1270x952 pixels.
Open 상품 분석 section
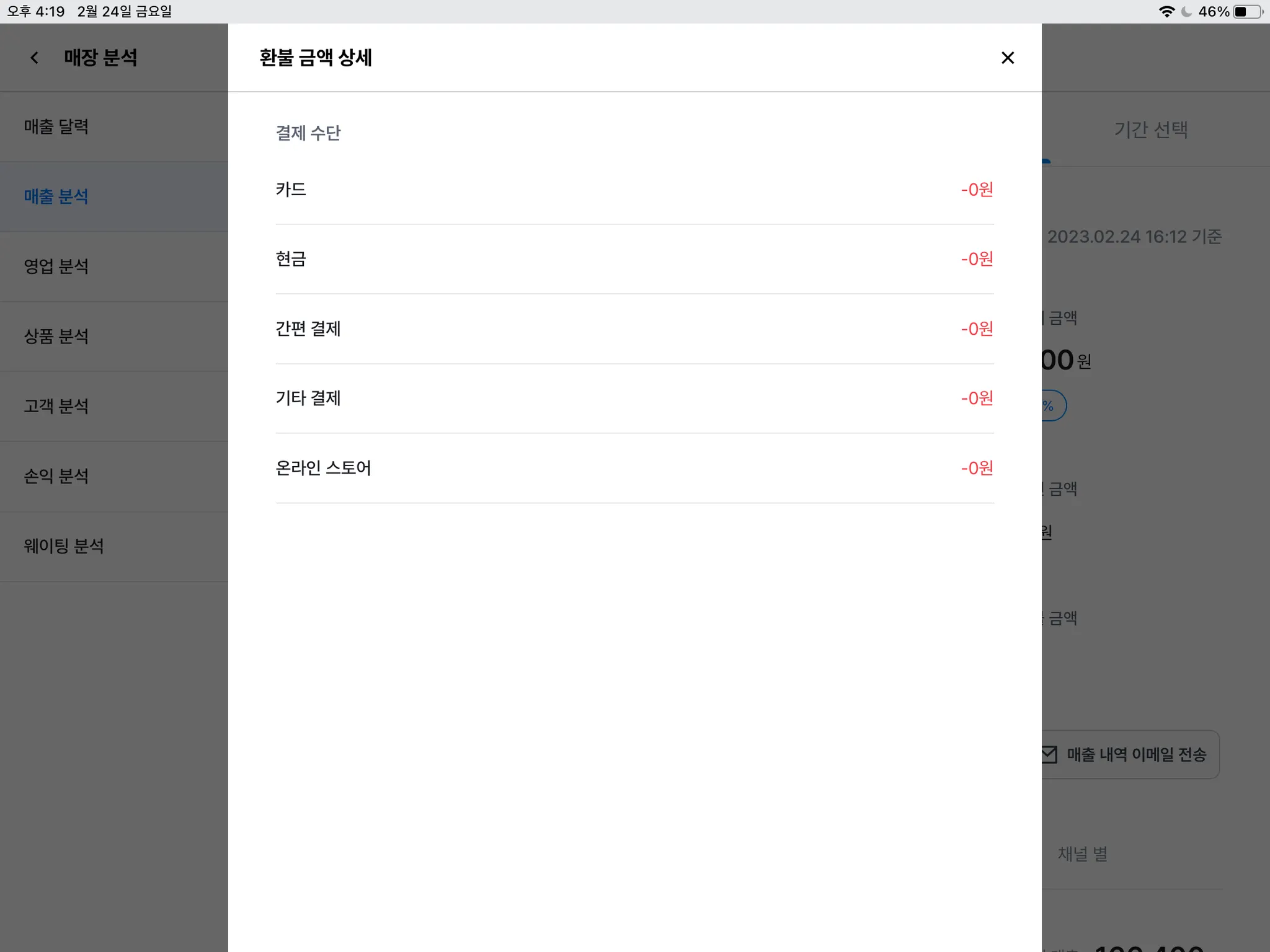click(56, 336)
